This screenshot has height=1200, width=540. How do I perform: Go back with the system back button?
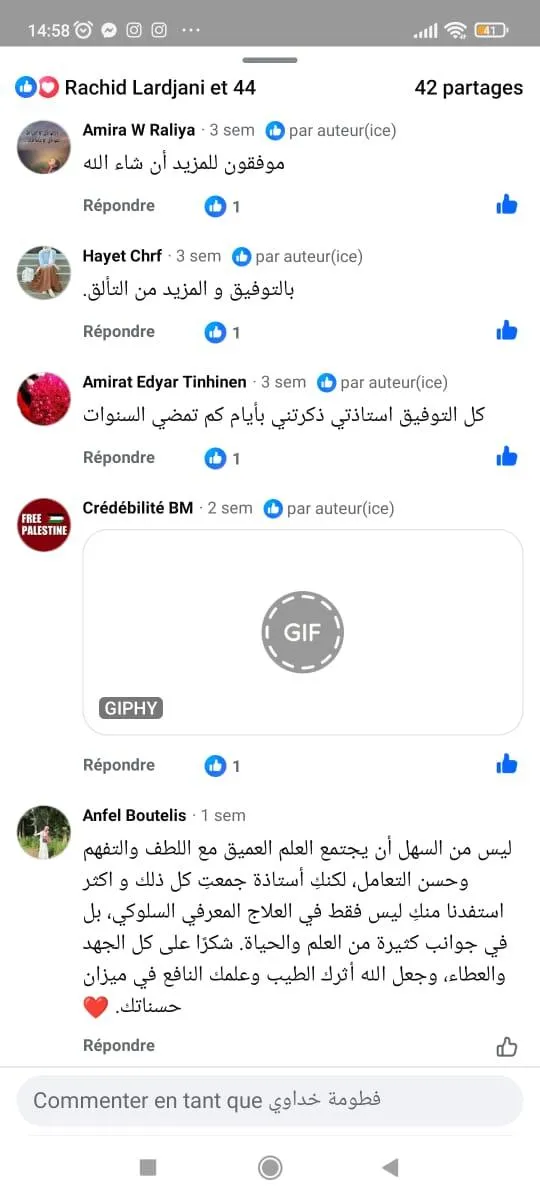[391, 1167]
